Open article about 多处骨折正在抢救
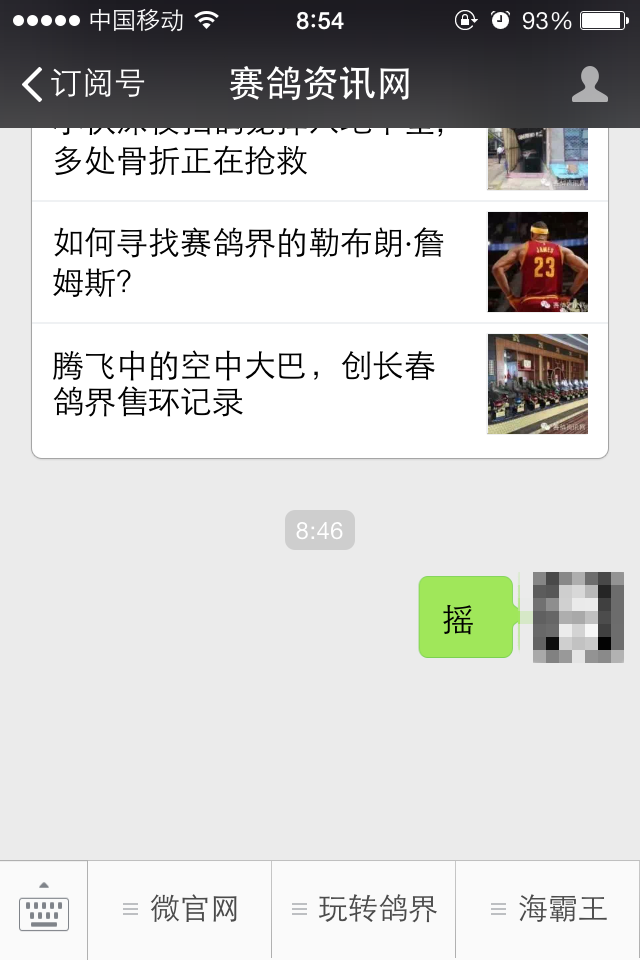640x960 pixels. (250, 160)
